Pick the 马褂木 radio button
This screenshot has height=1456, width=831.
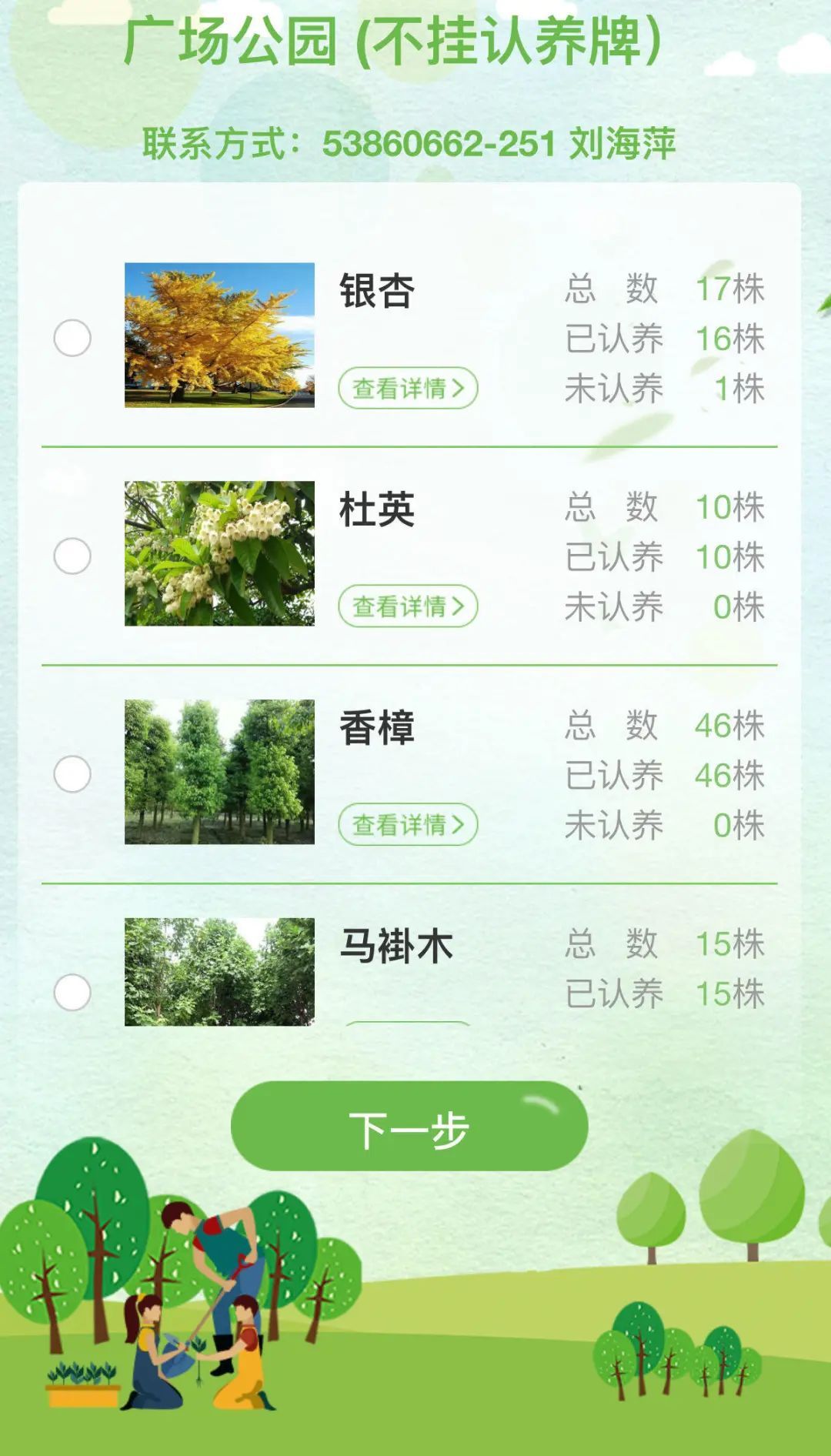pos(72,992)
